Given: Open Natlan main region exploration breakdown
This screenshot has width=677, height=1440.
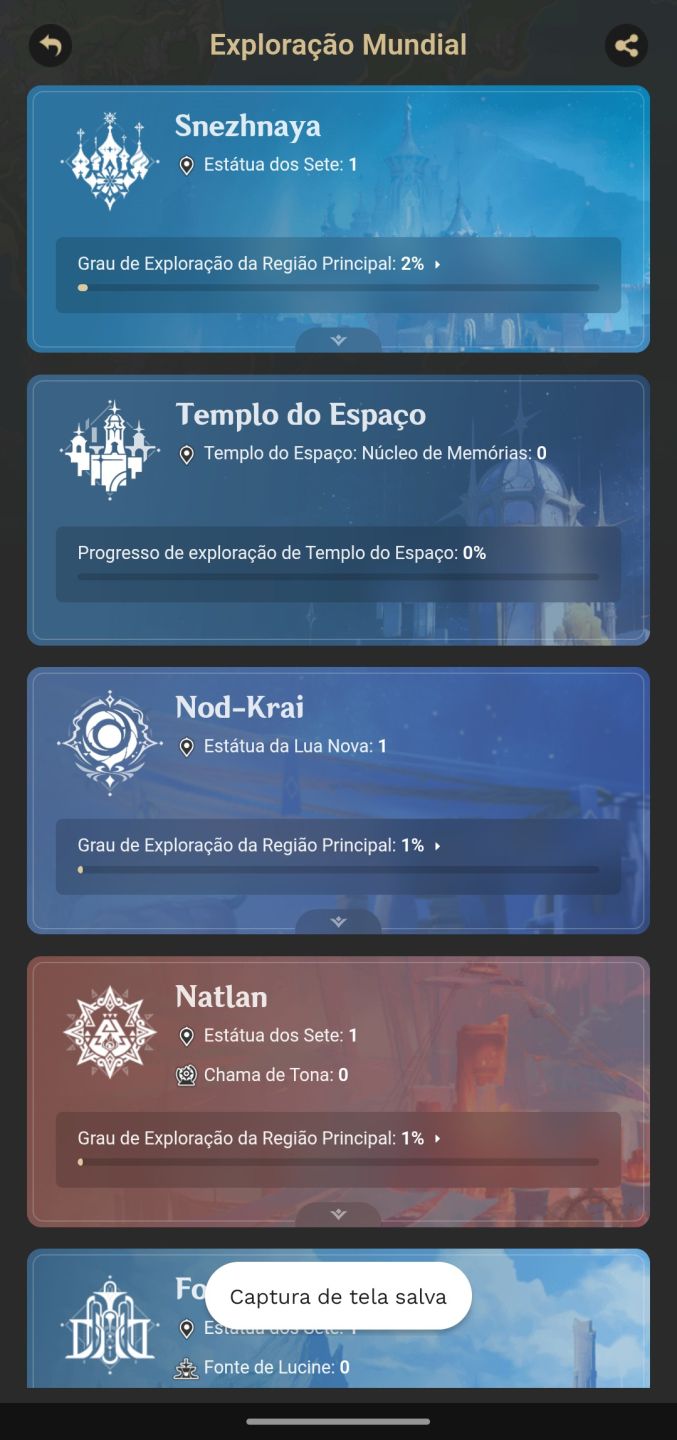Looking at the screenshot, I should click(x=338, y=1149).
